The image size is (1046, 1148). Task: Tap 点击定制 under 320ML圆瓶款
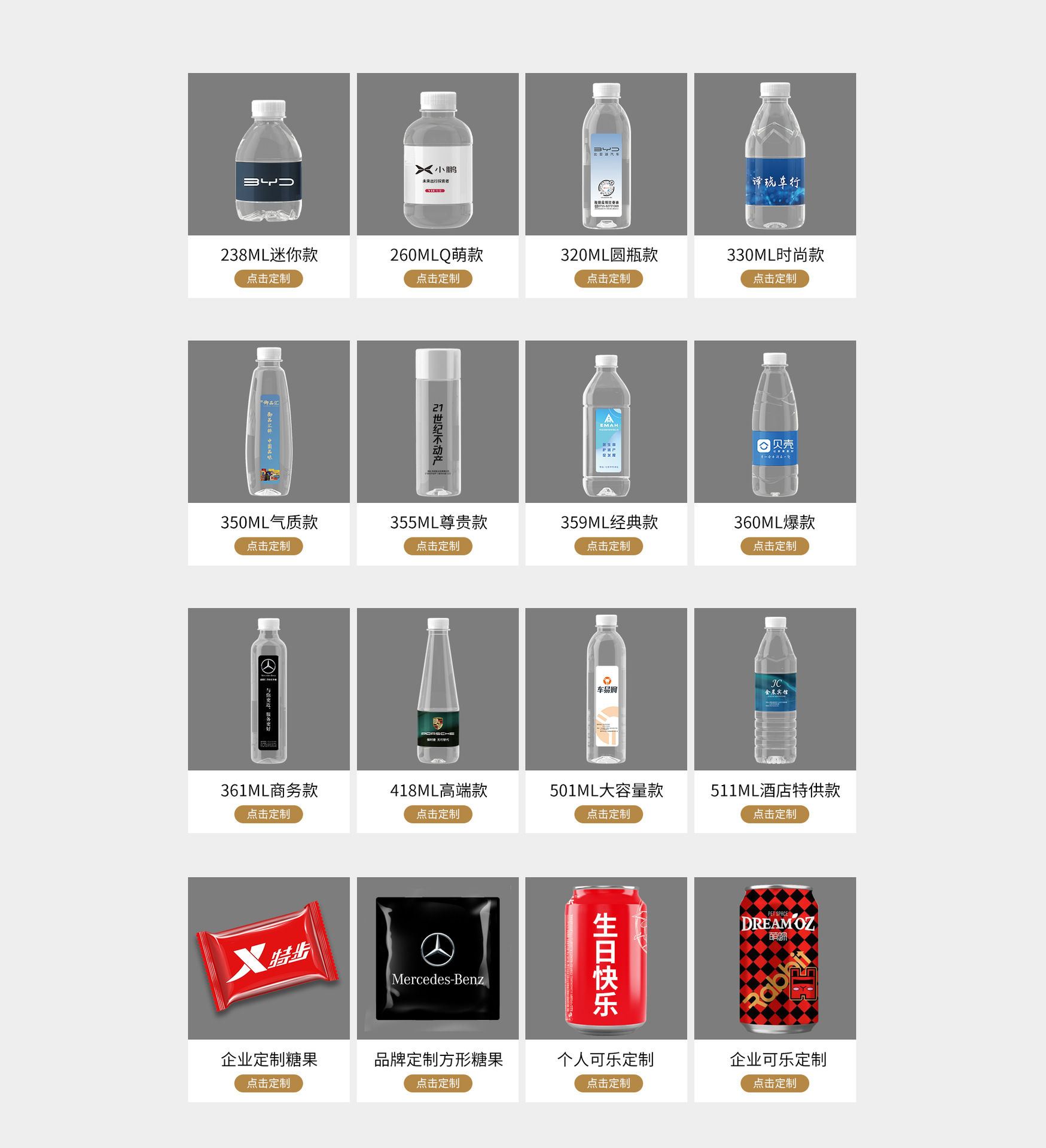point(608,279)
